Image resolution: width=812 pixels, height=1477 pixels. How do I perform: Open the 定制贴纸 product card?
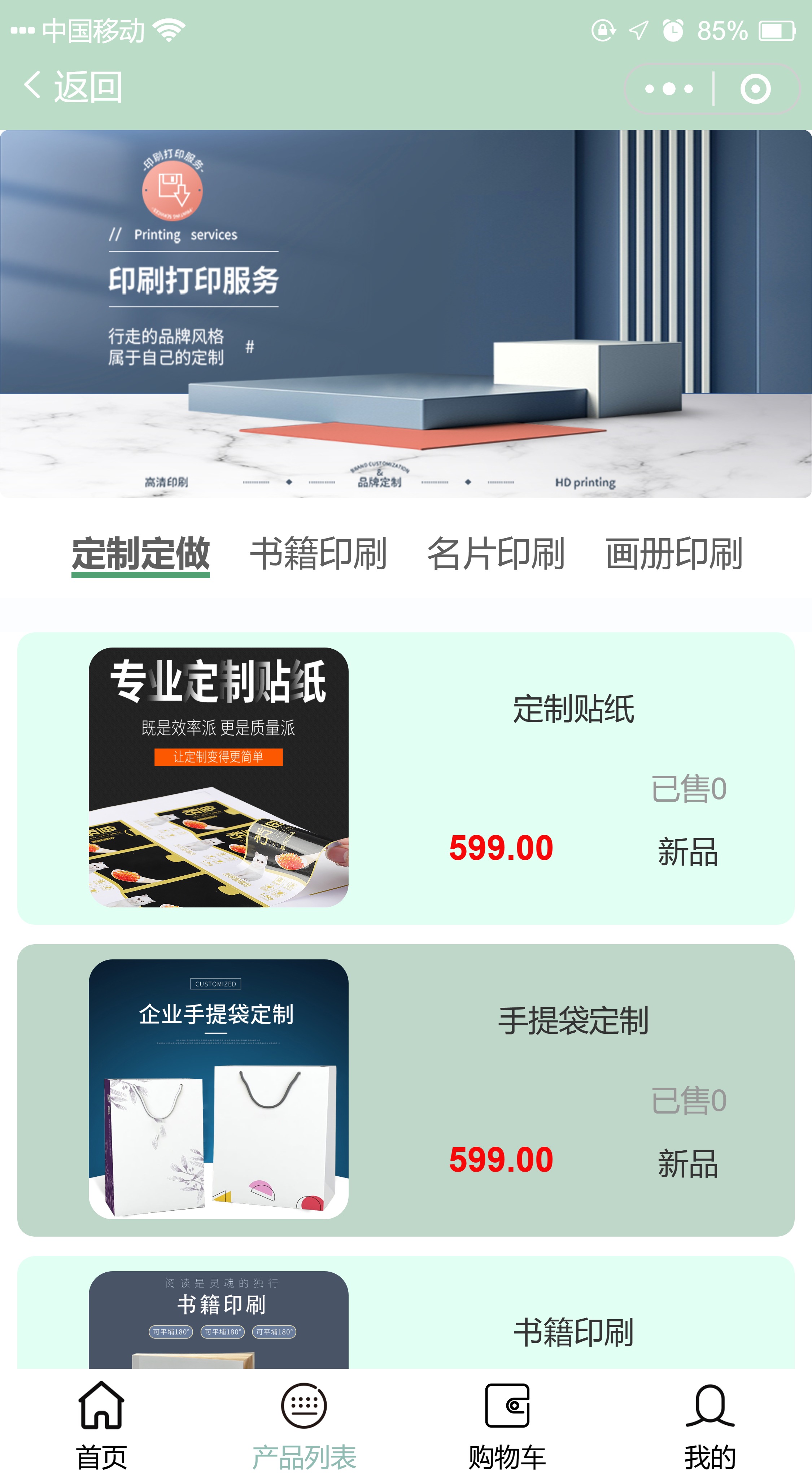pyautogui.click(x=406, y=778)
